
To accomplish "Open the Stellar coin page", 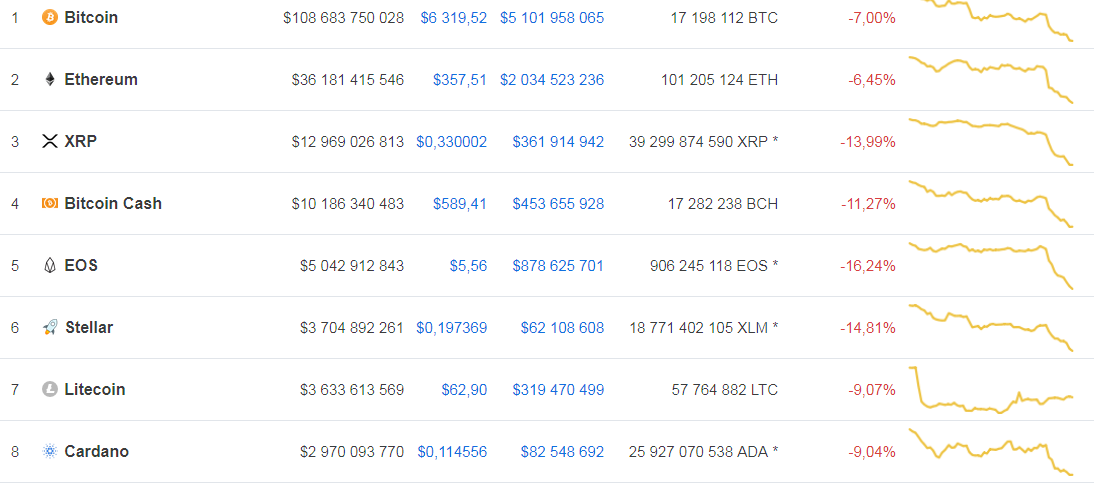I will tap(89, 328).
